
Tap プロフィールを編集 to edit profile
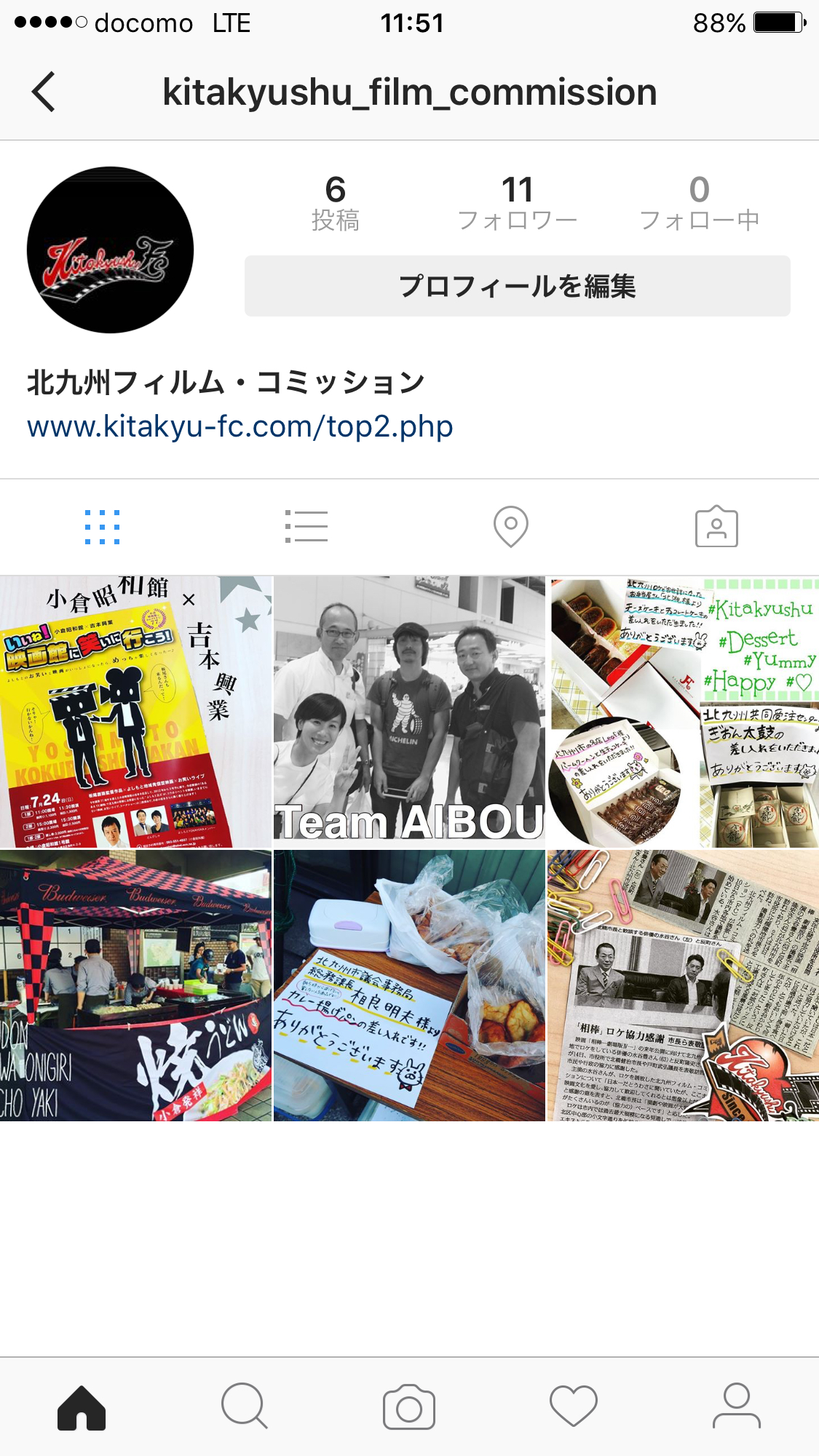(x=517, y=286)
